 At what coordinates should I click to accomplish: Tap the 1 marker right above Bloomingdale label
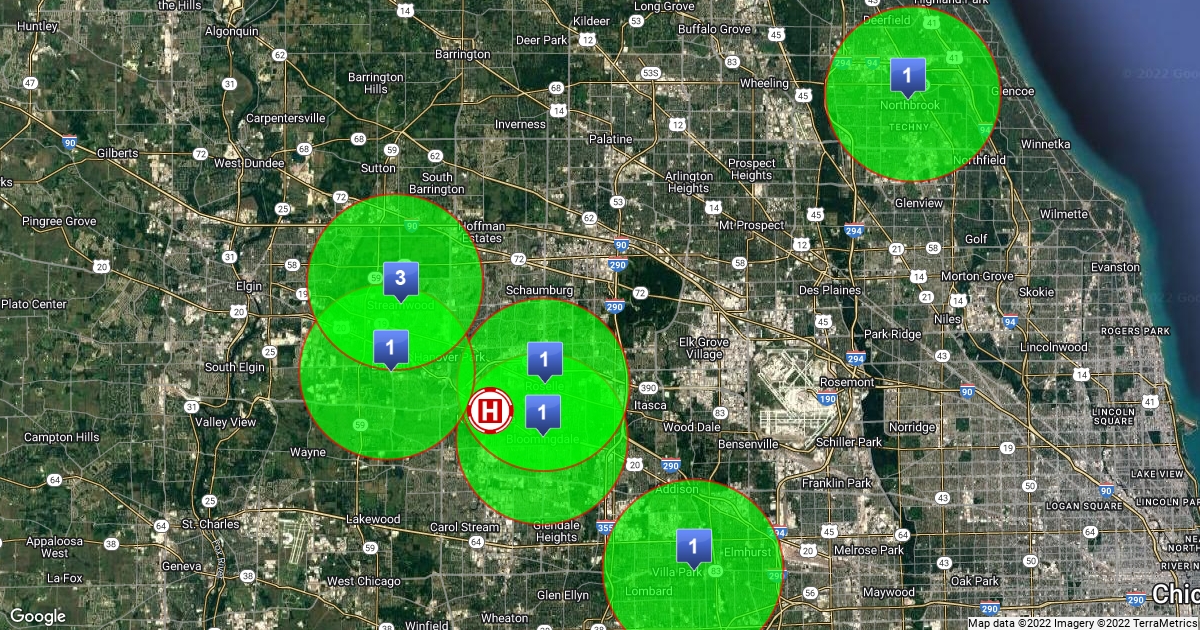543,412
